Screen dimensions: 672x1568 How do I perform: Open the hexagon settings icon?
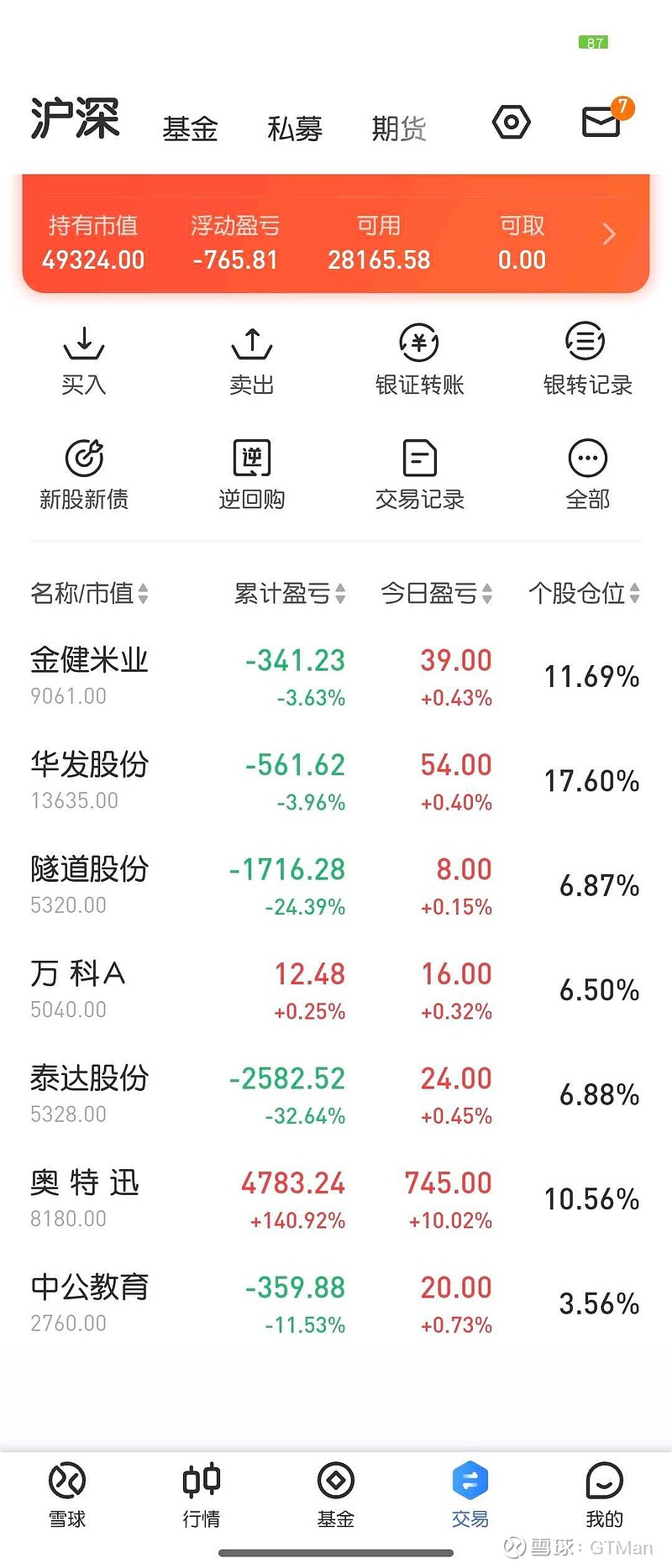click(511, 123)
